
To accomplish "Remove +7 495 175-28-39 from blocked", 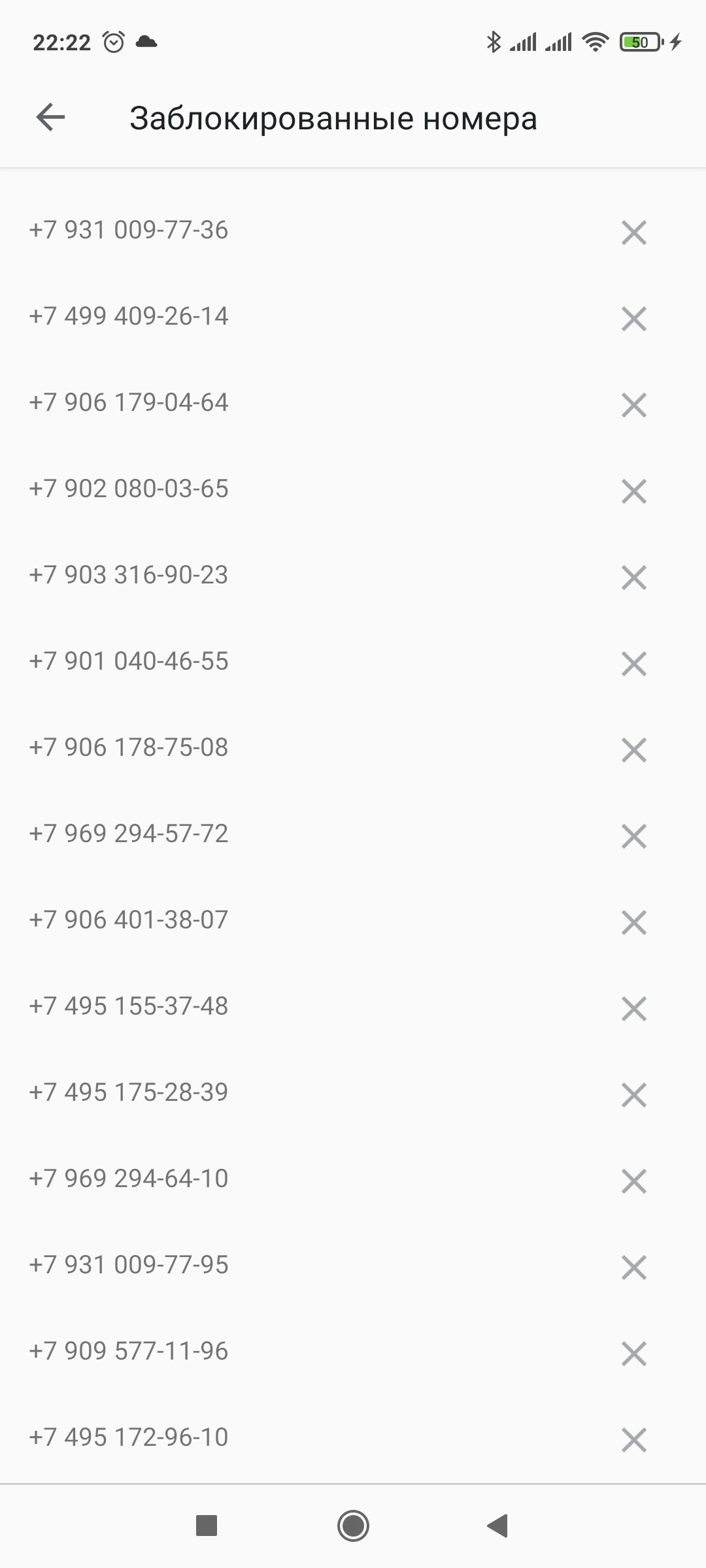I will [633, 1095].
